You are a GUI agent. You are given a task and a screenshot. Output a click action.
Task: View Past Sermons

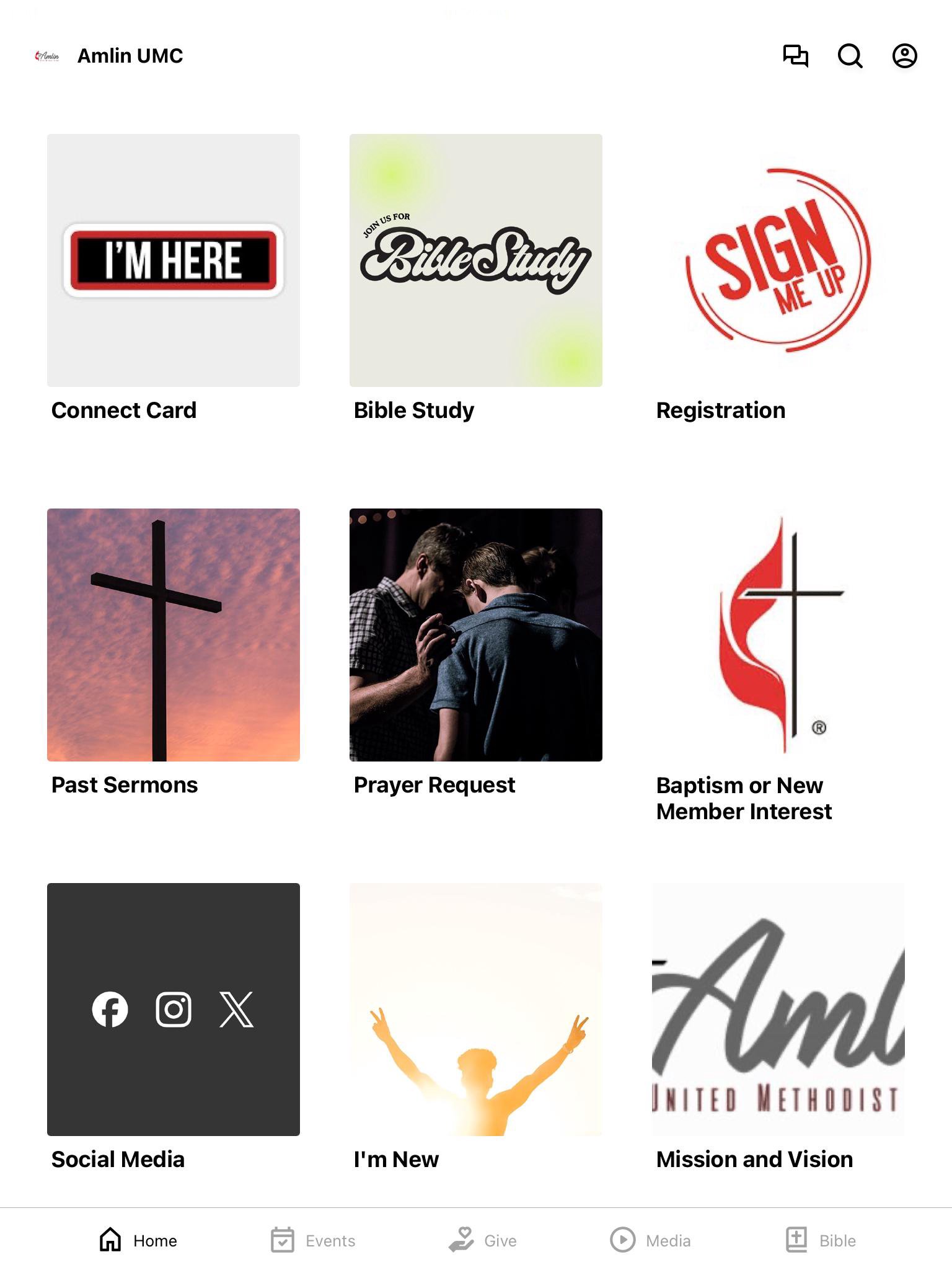[174, 635]
